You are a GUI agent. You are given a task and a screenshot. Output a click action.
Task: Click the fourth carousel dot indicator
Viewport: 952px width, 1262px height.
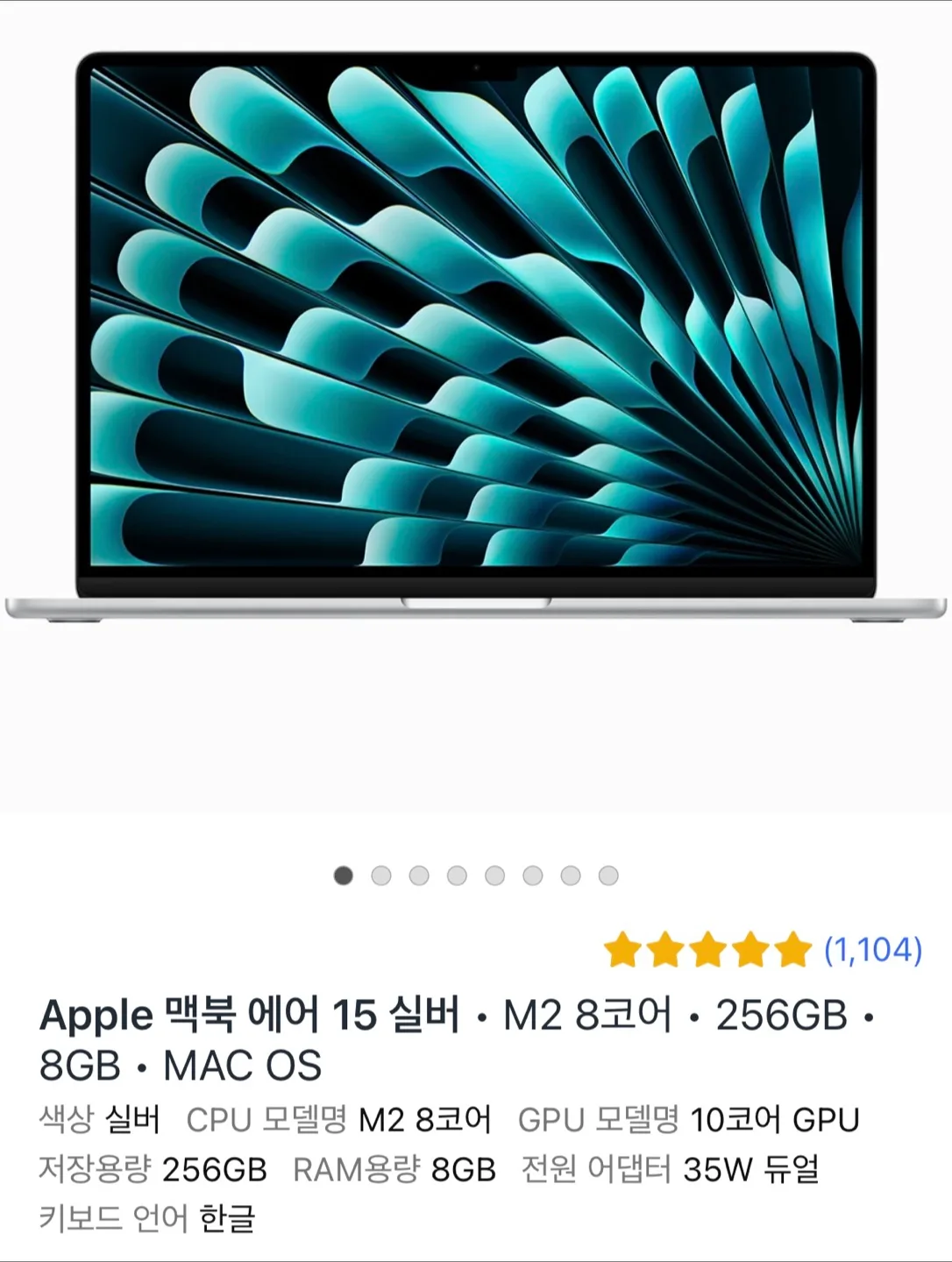pyautogui.click(x=455, y=873)
